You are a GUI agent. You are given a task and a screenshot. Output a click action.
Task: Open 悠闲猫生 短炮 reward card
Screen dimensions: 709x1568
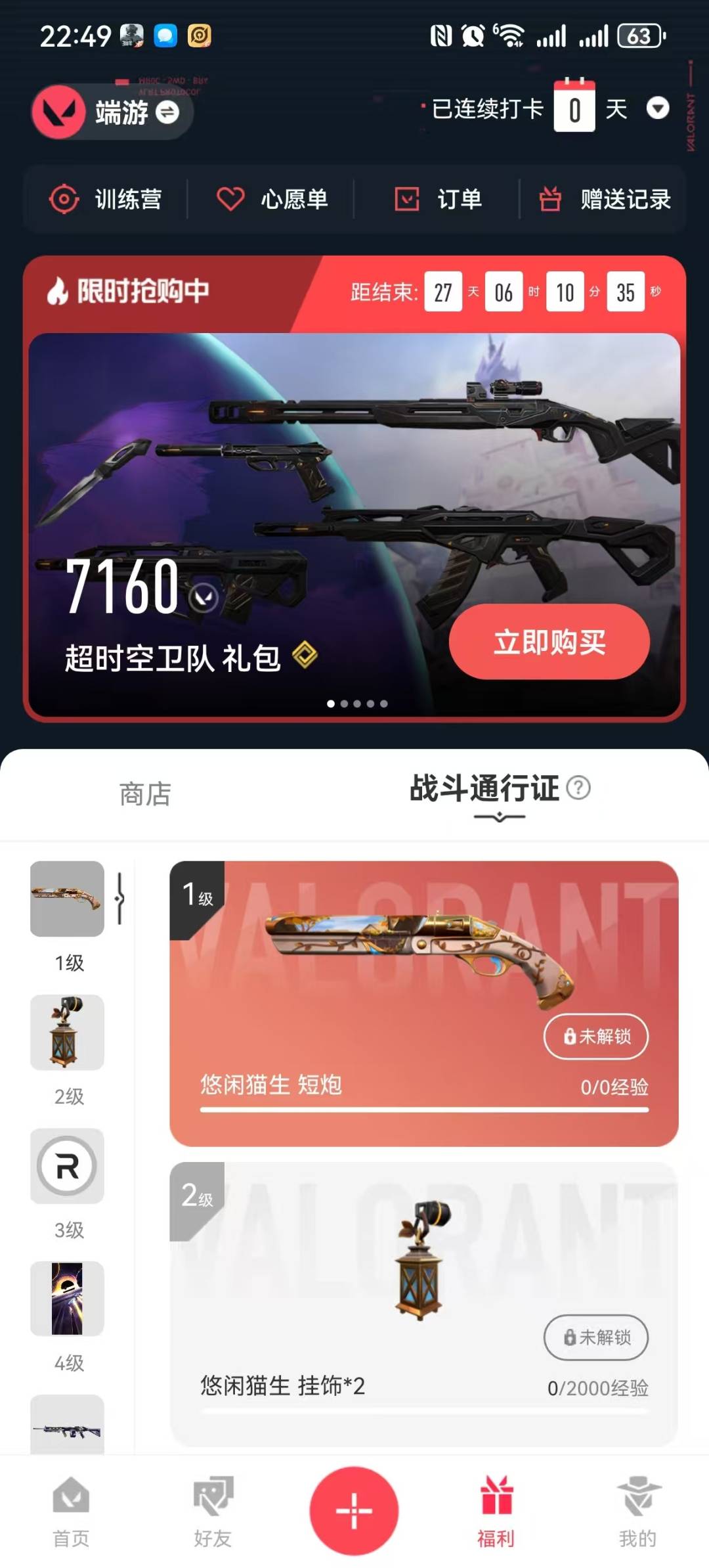pyautogui.click(x=424, y=1004)
